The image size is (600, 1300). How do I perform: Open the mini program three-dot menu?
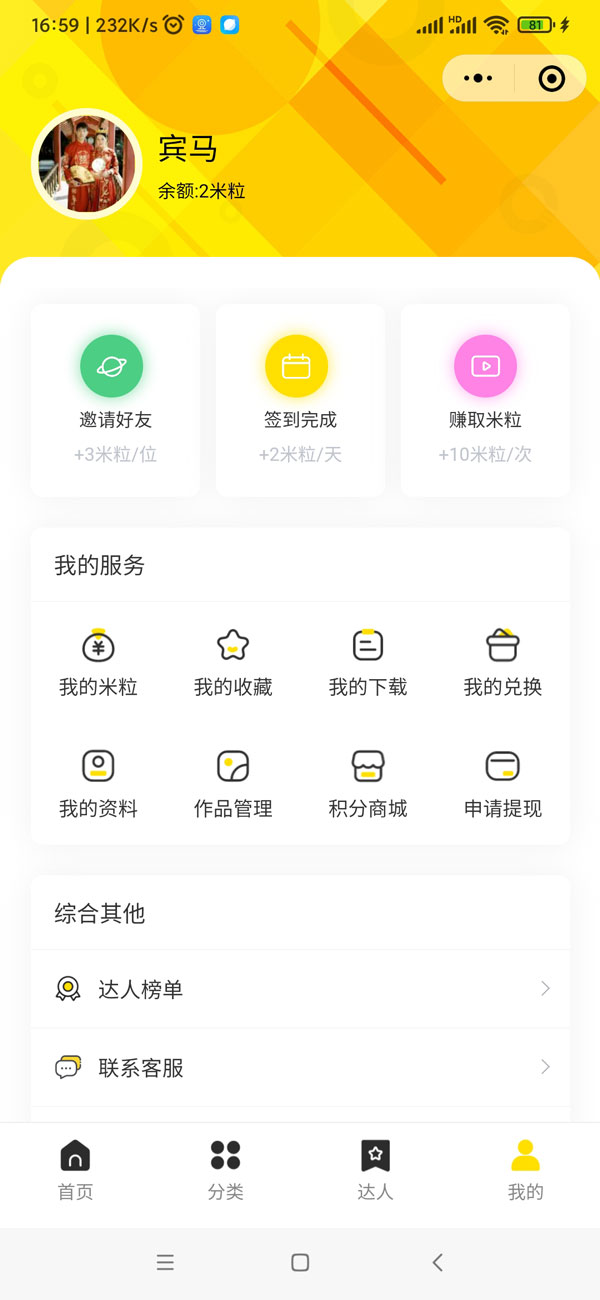pyautogui.click(x=479, y=78)
